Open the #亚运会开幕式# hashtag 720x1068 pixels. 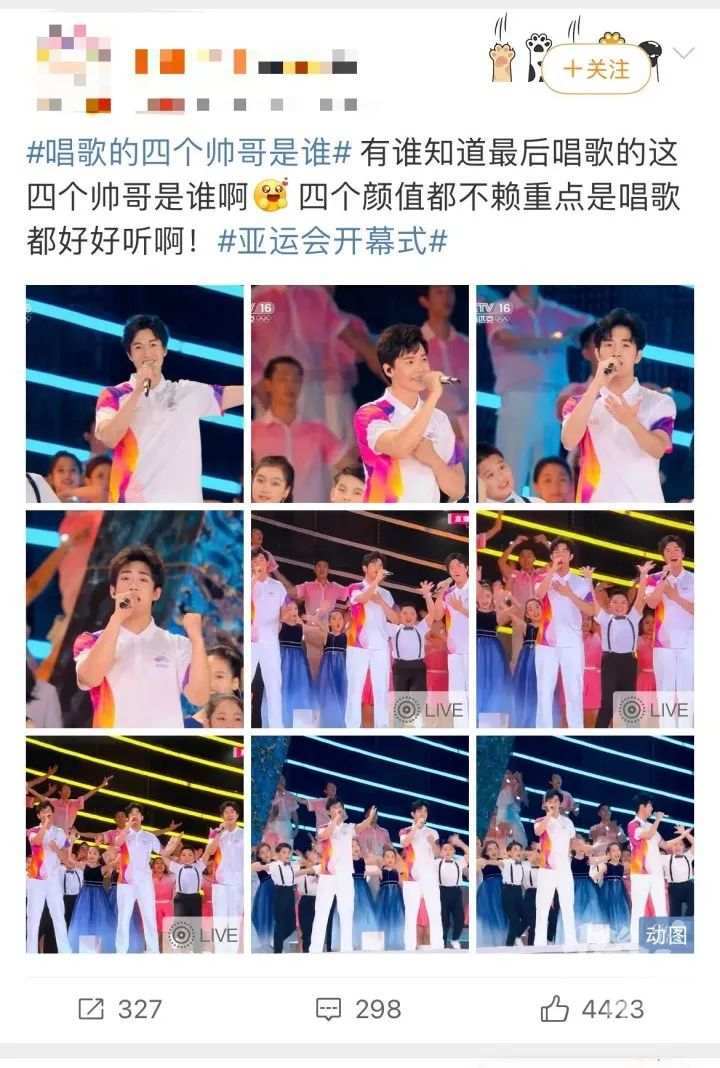(x=331, y=241)
